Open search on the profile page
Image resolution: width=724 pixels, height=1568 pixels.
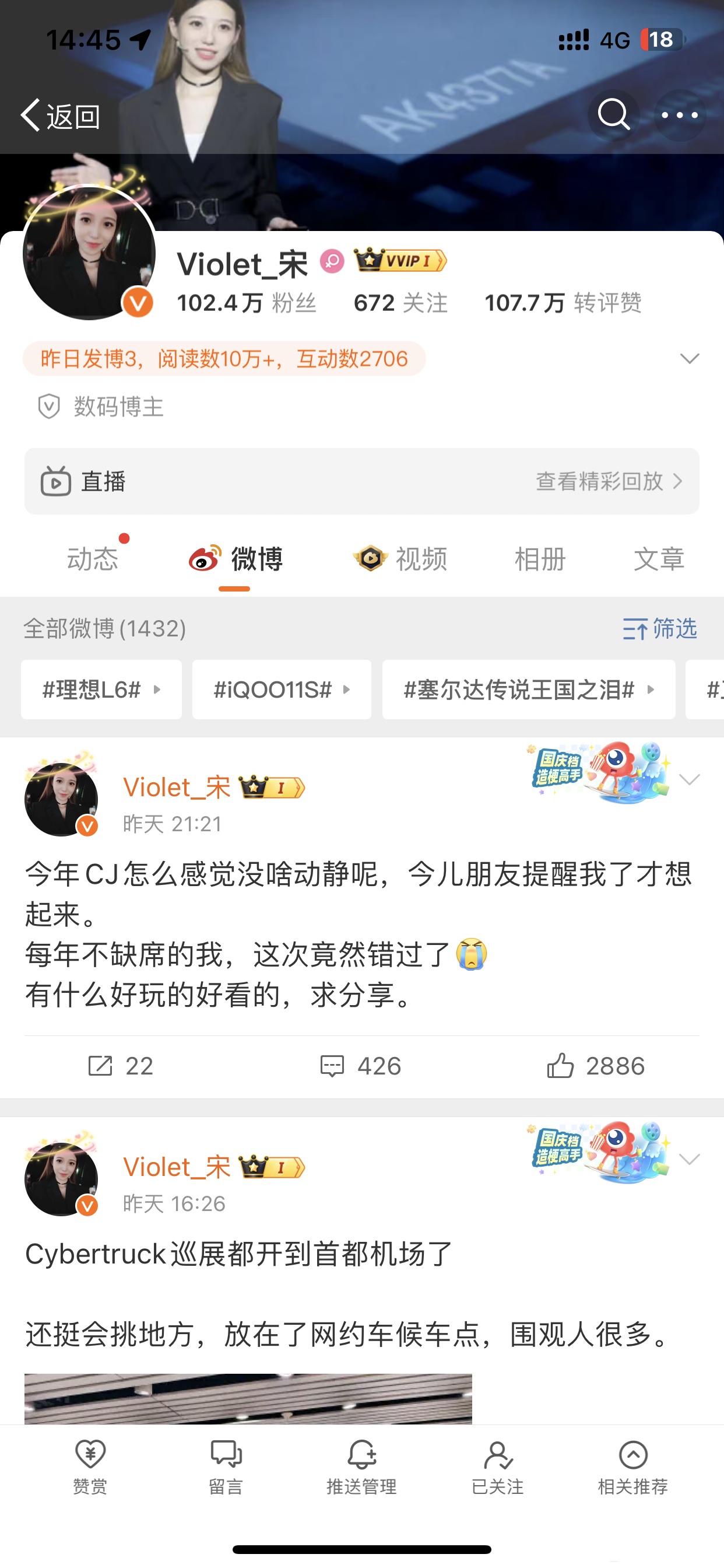(614, 114)
